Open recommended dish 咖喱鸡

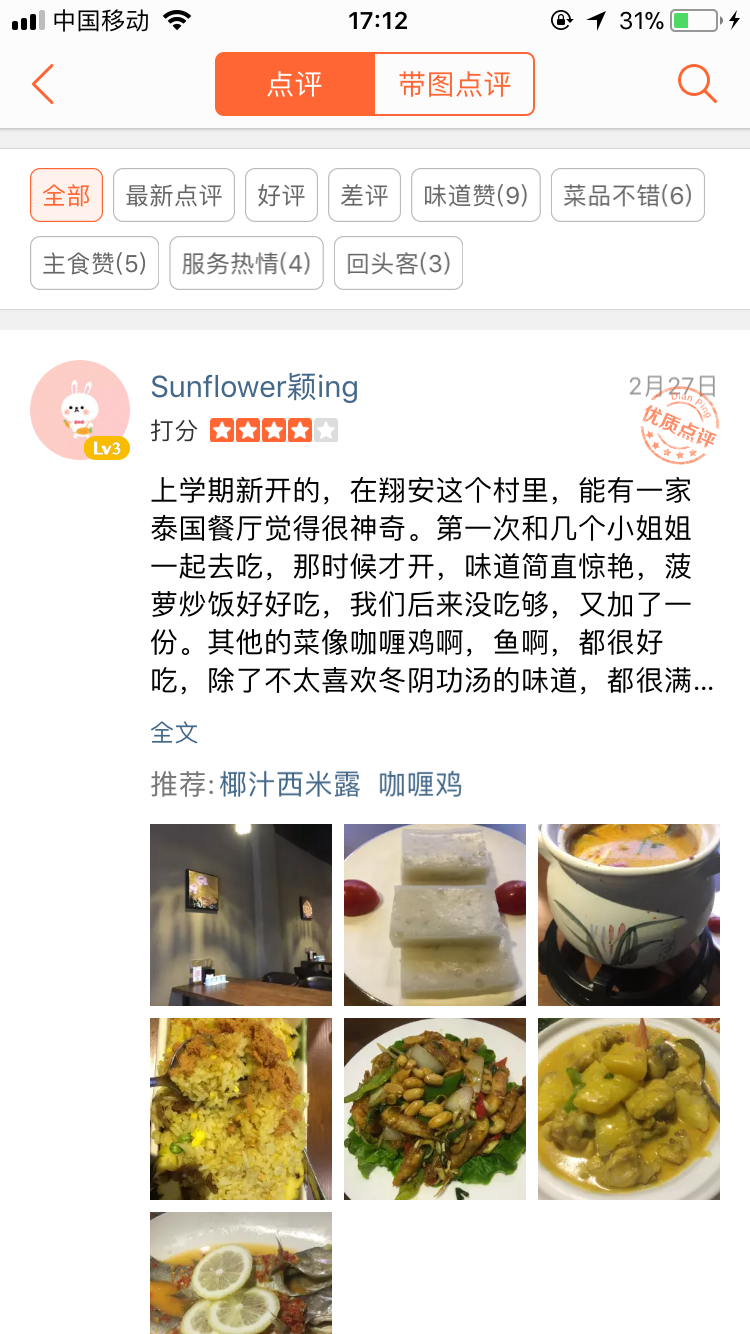tap(420, 785)
